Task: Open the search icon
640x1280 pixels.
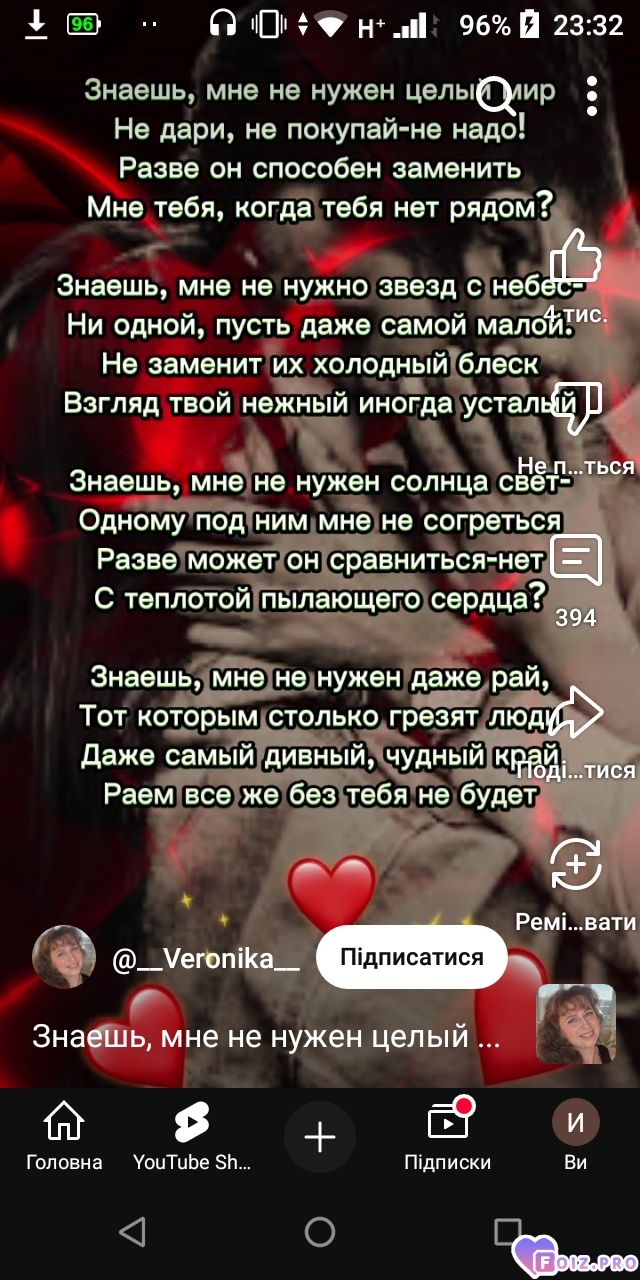Action: (x=496, y=97)
